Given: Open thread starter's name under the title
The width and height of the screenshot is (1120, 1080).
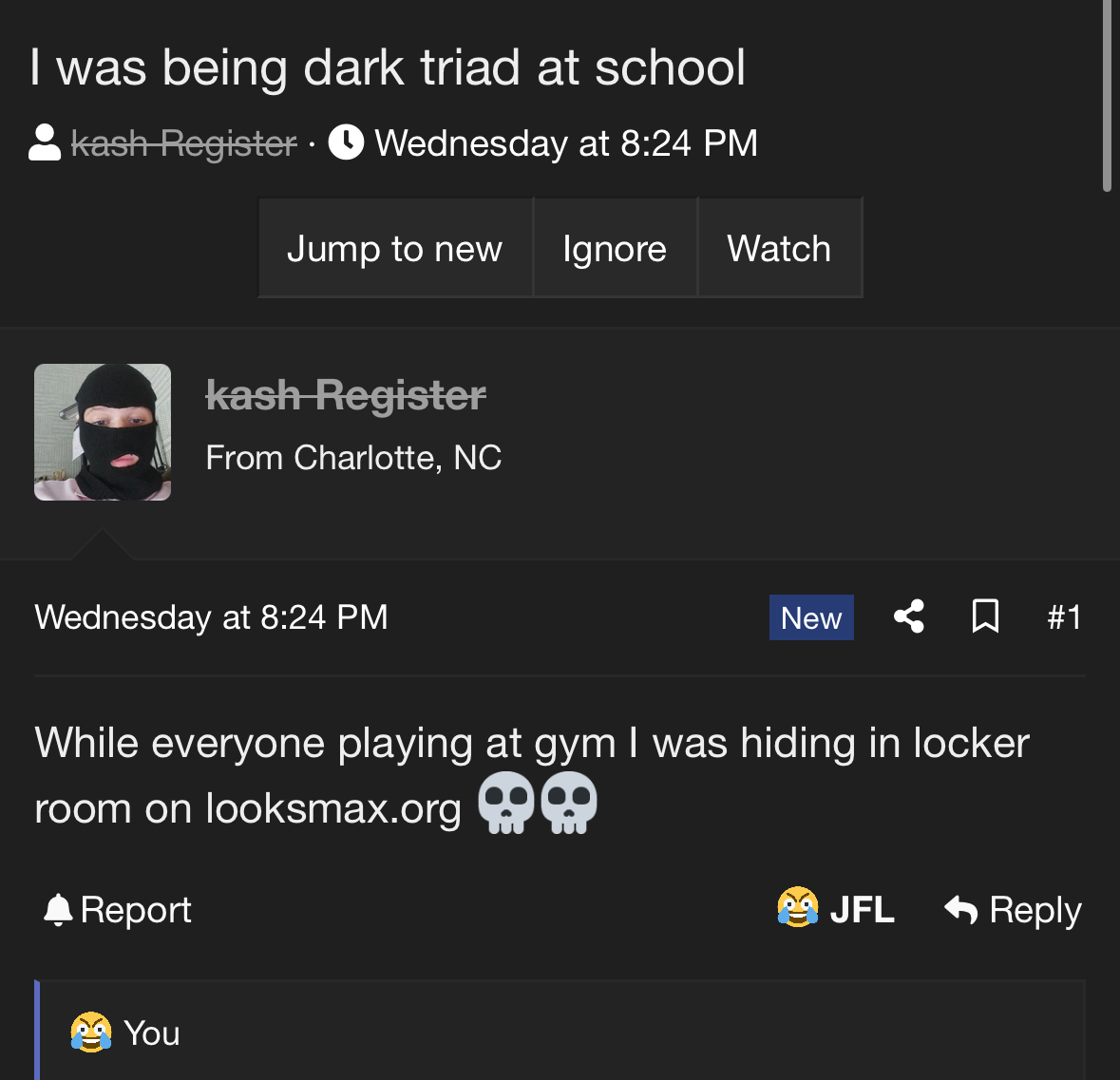Looking at the screenshot, I should point(184,143).
